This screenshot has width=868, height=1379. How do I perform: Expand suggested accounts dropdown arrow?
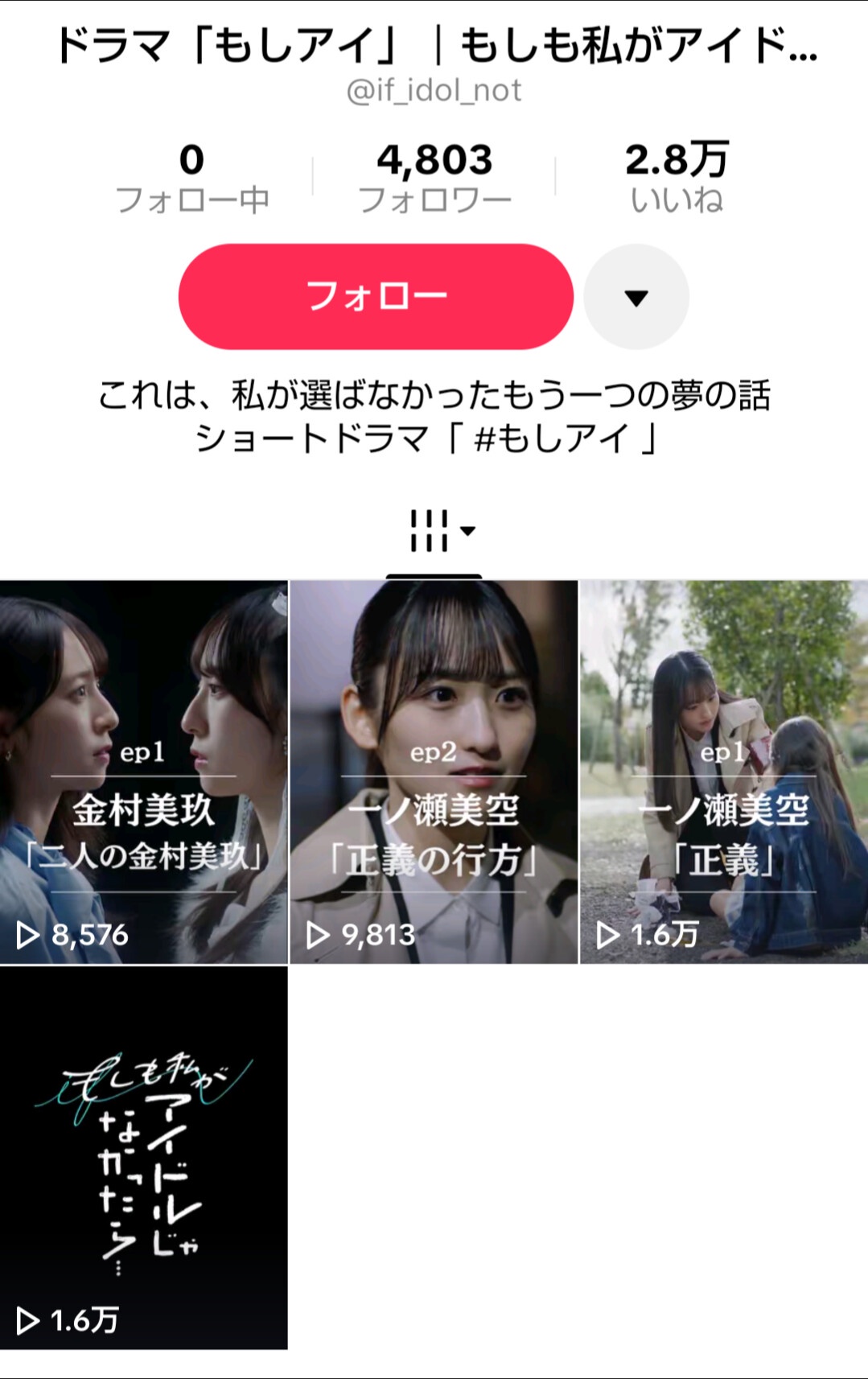(x=636, y=297)
